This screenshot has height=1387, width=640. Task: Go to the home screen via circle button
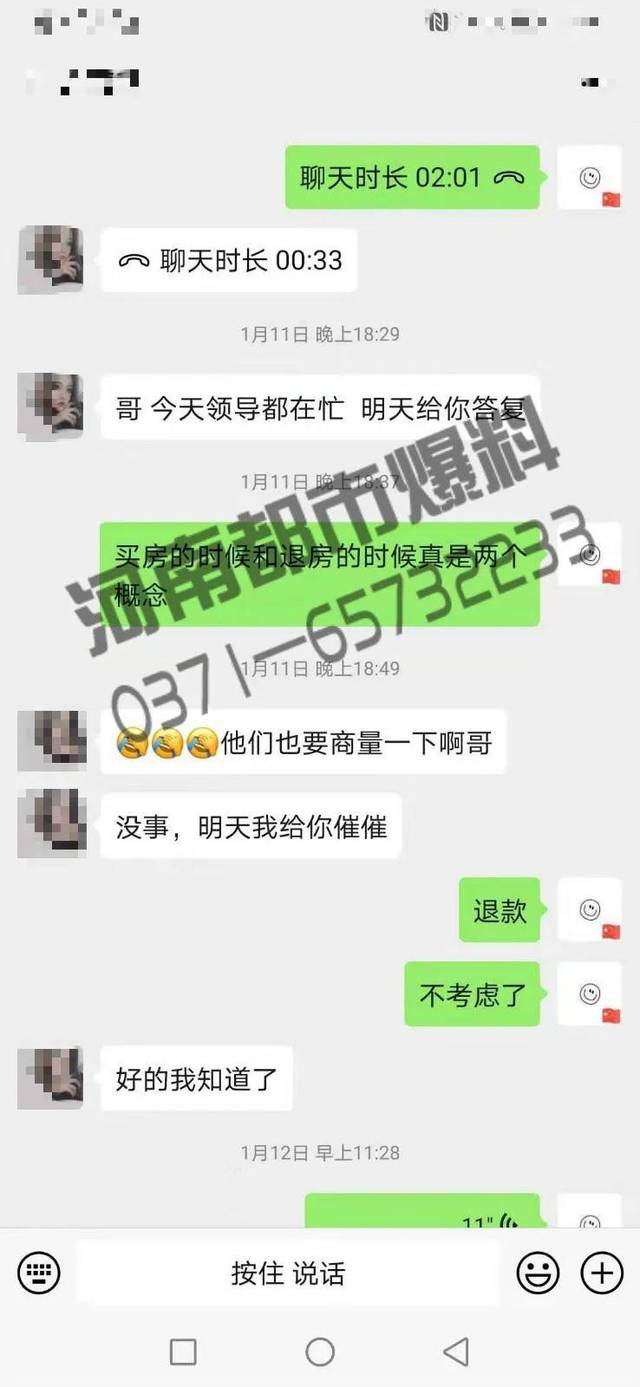[x=320, y=1352]
